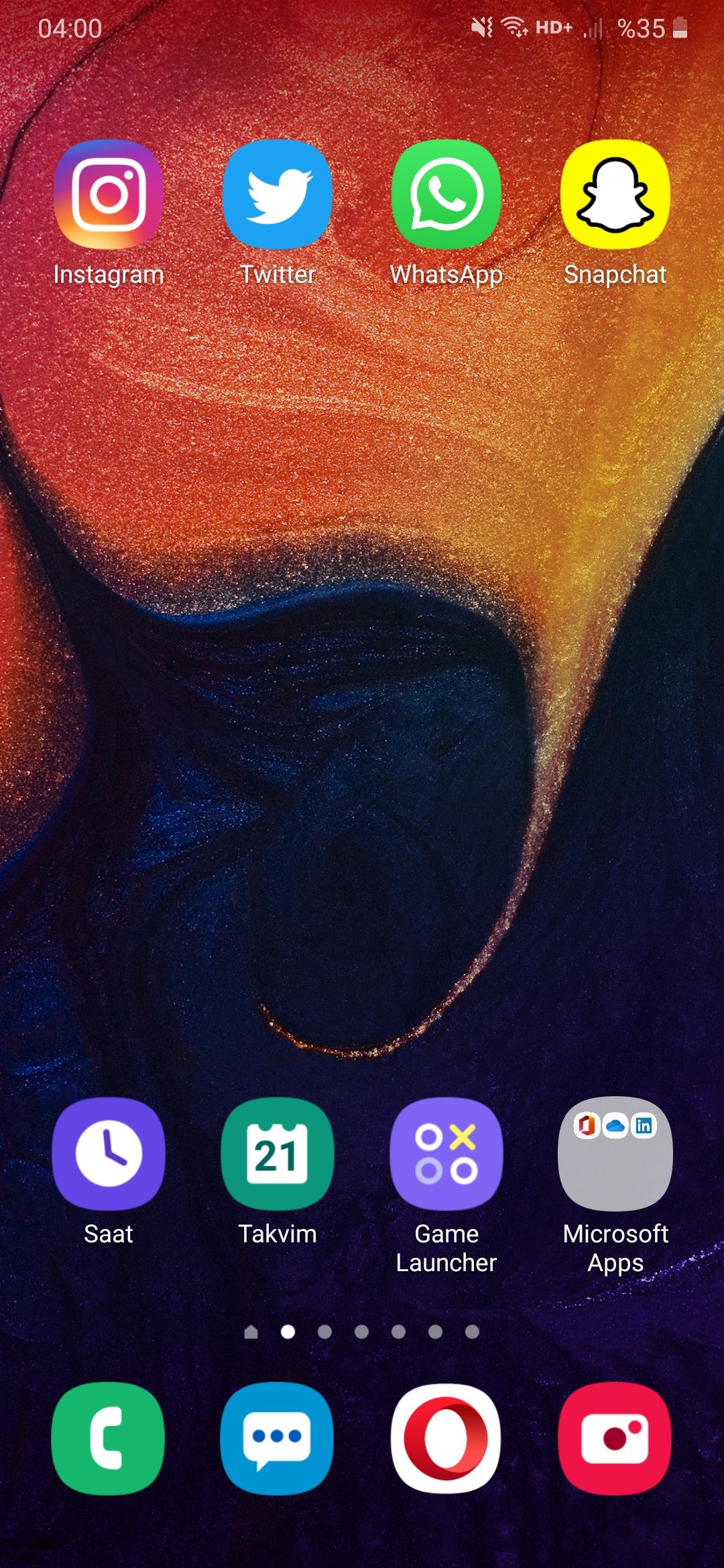Open the camera app in the dock
This screenshot has width=724, height=1568.
tap(615, 1438)
